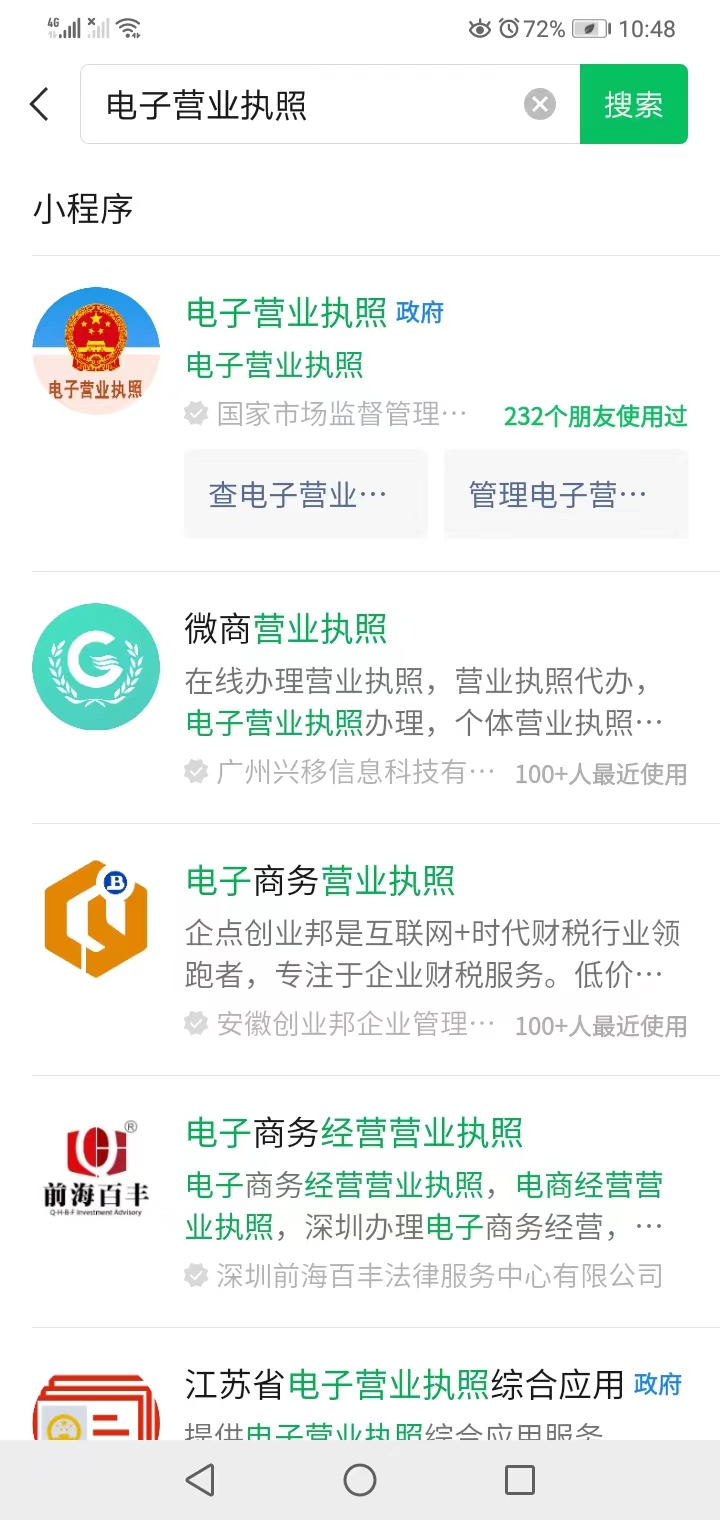The height and width of the screenshot is (1520, 720).
Task: Tap the green 搜索 button
Action: [x=633, y=104]
